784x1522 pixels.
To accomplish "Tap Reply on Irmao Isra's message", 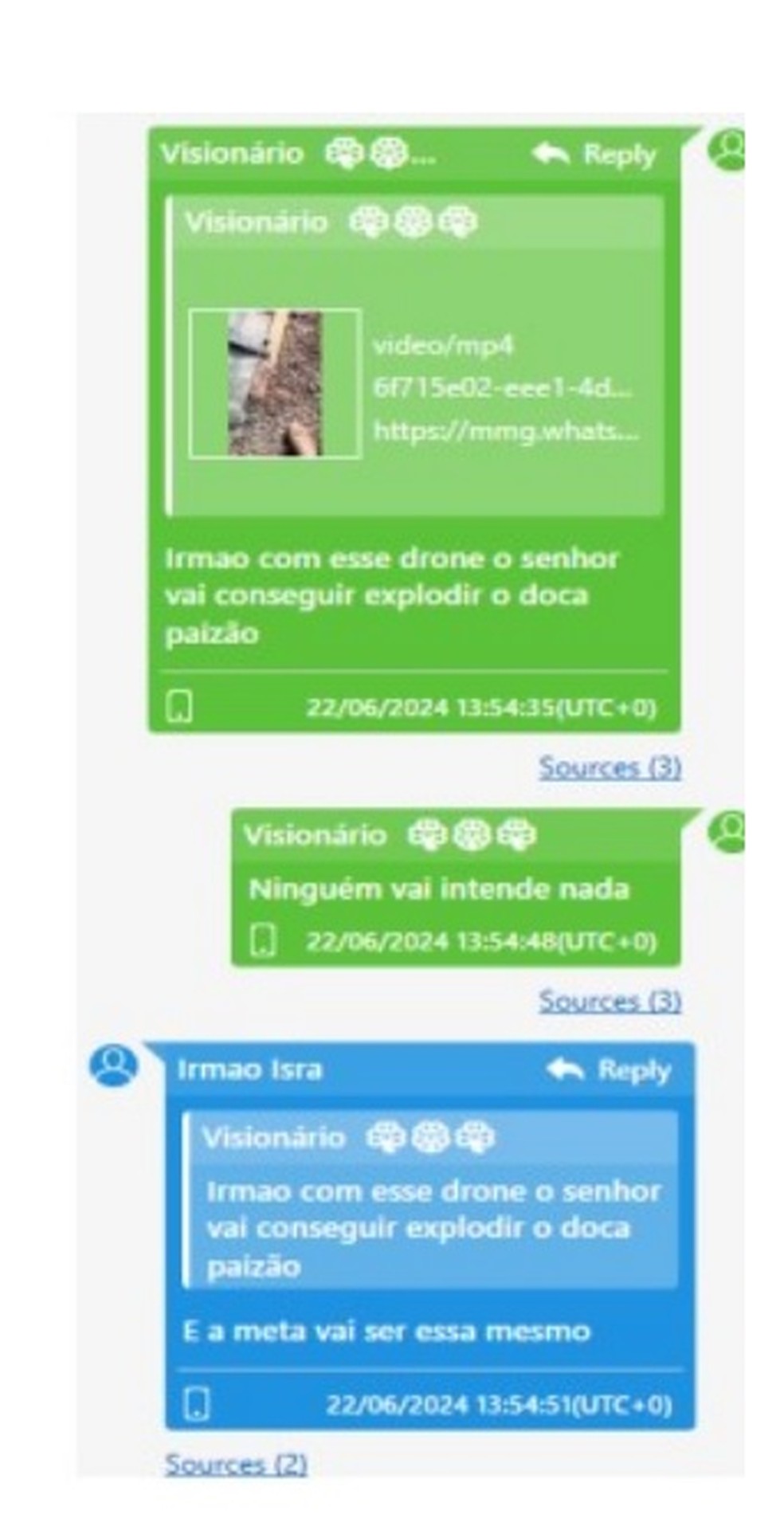I will [x=609, y=1069].
